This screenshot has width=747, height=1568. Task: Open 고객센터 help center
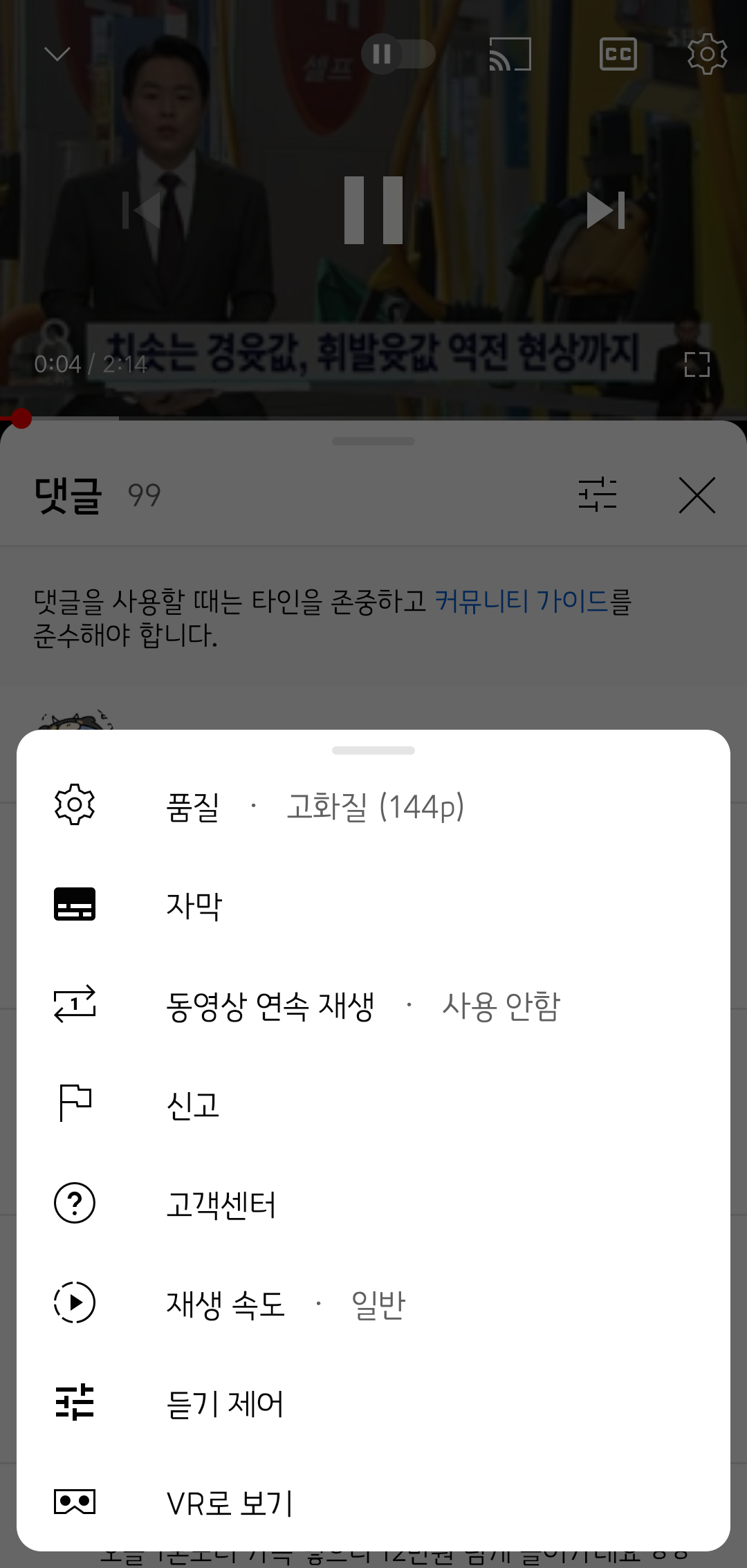point(373,1204)
